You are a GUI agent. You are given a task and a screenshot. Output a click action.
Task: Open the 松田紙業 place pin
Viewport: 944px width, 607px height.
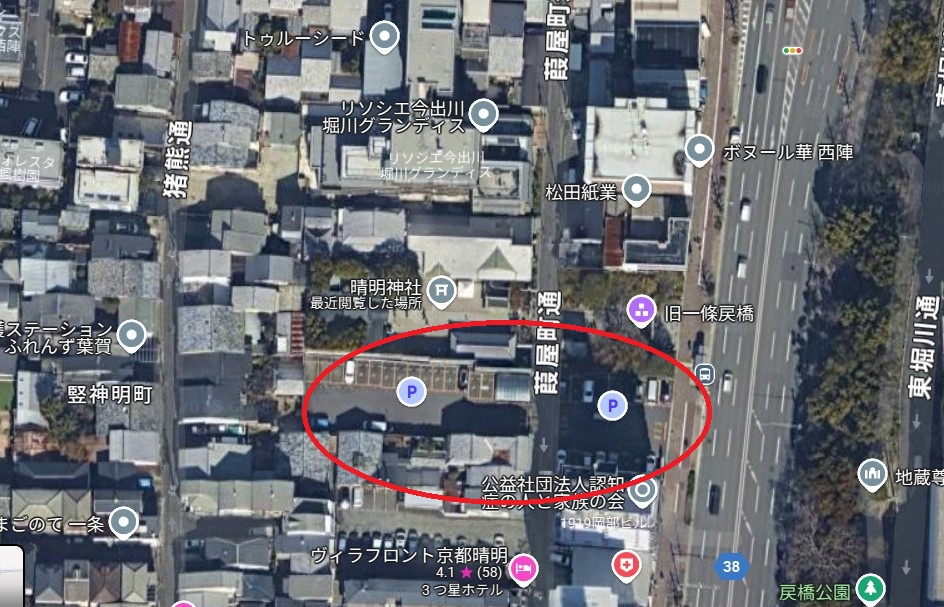pos(636,188)
